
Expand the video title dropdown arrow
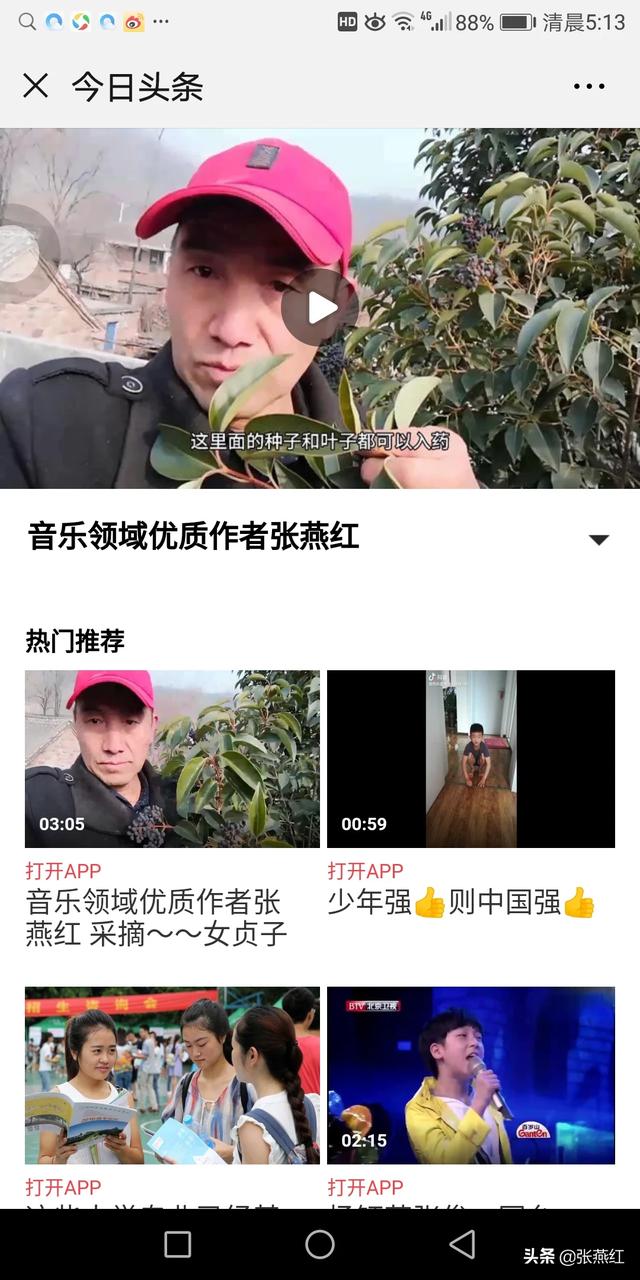[x=599, y=540]
